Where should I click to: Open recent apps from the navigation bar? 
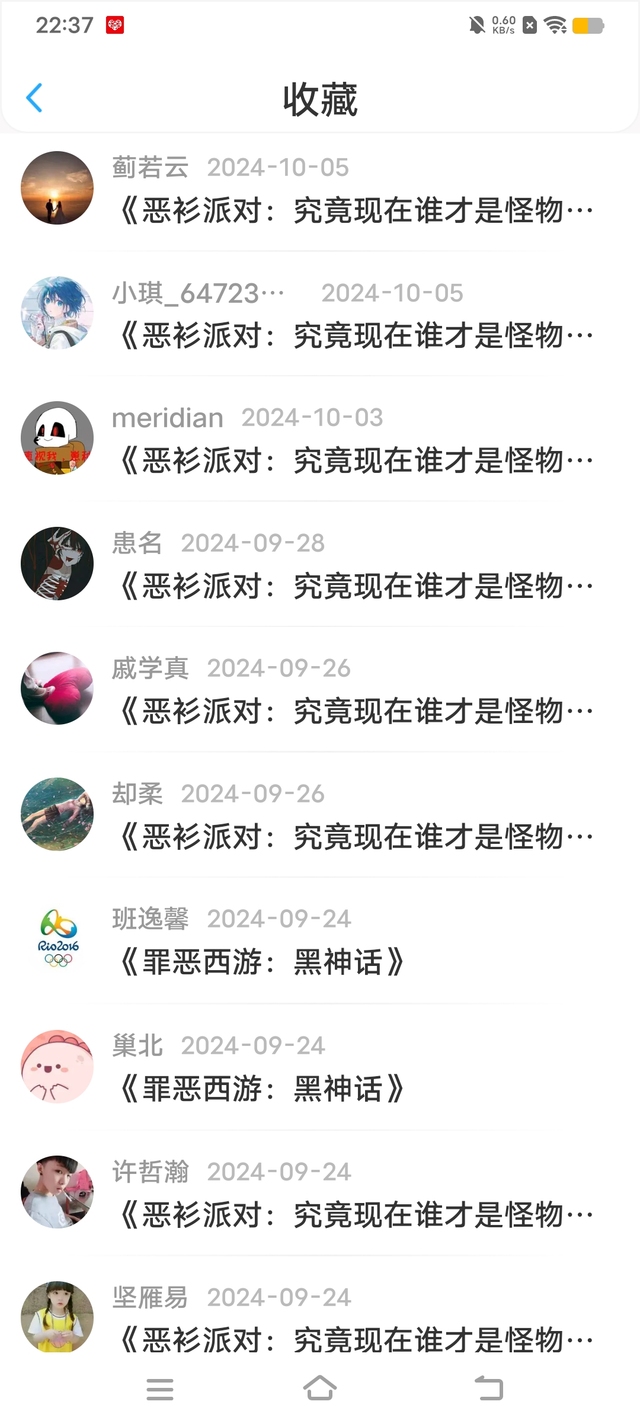coord(160,1388)
